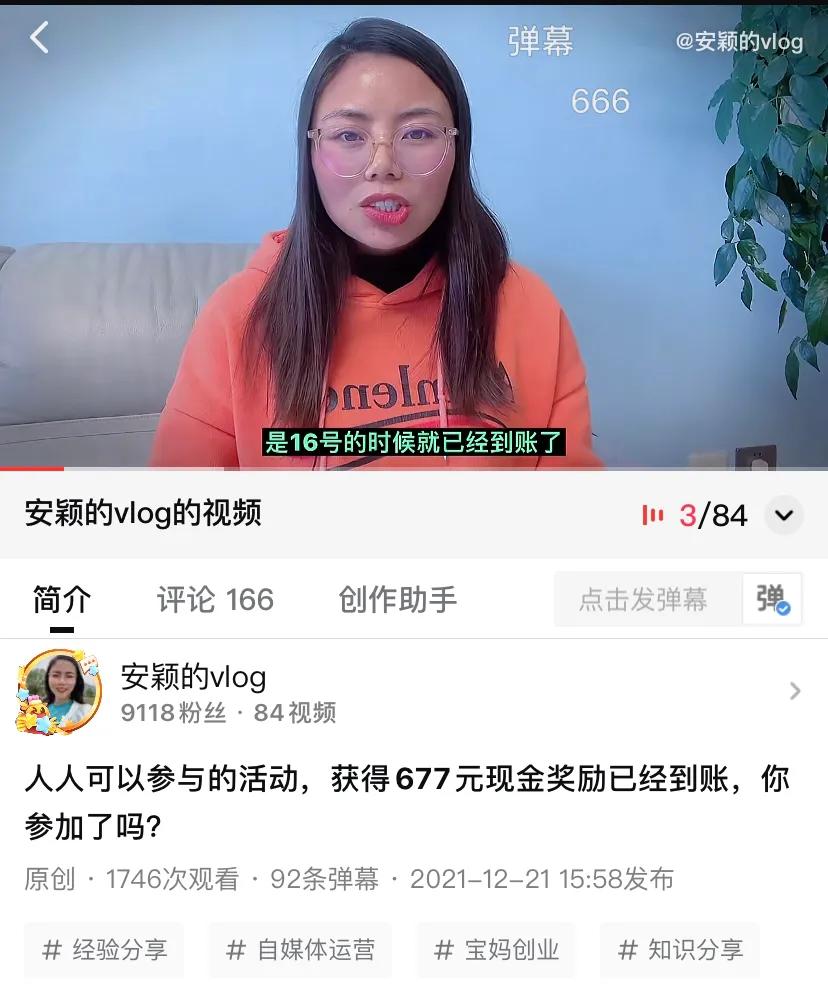Tap the @安颖的vlog watermark in the video

pos(740,43)
